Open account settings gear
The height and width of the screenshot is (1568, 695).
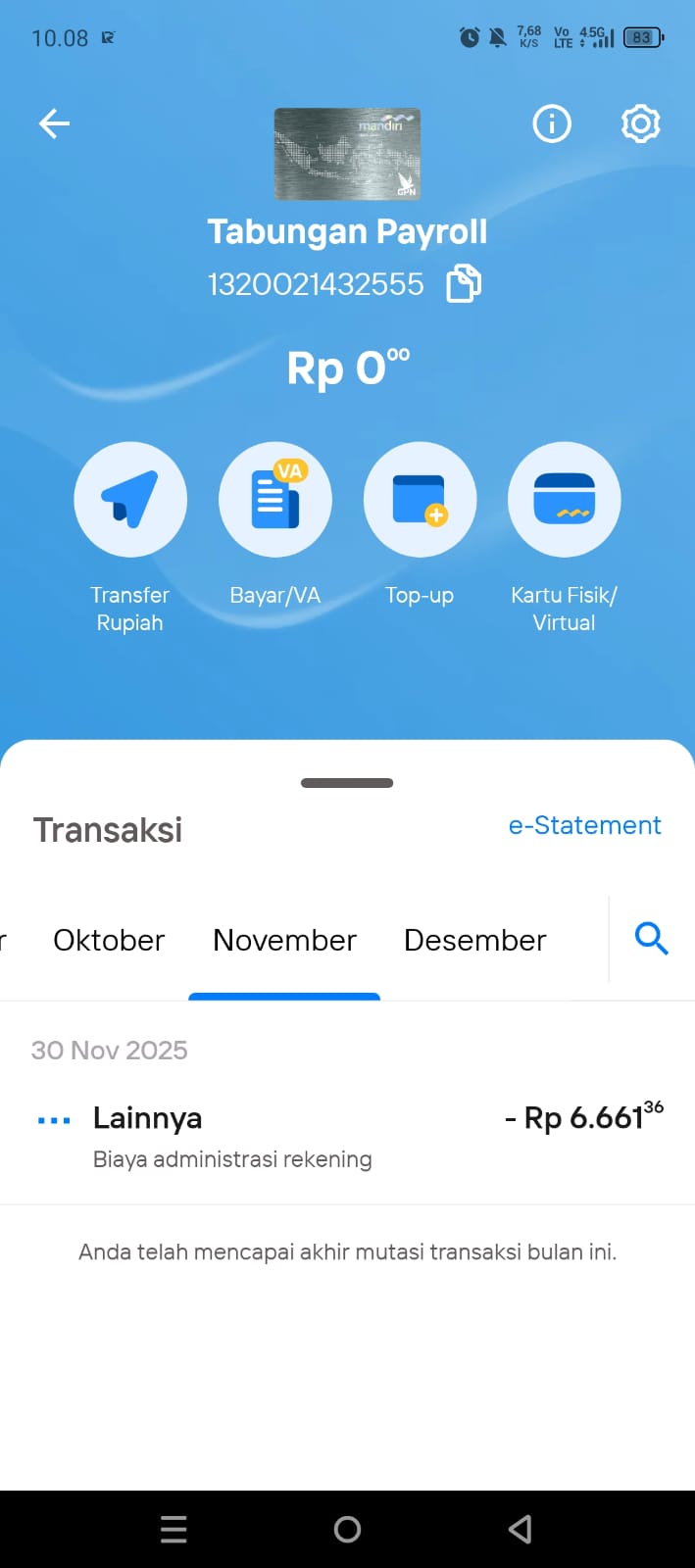pyautogui.click(x=640, y=123)
